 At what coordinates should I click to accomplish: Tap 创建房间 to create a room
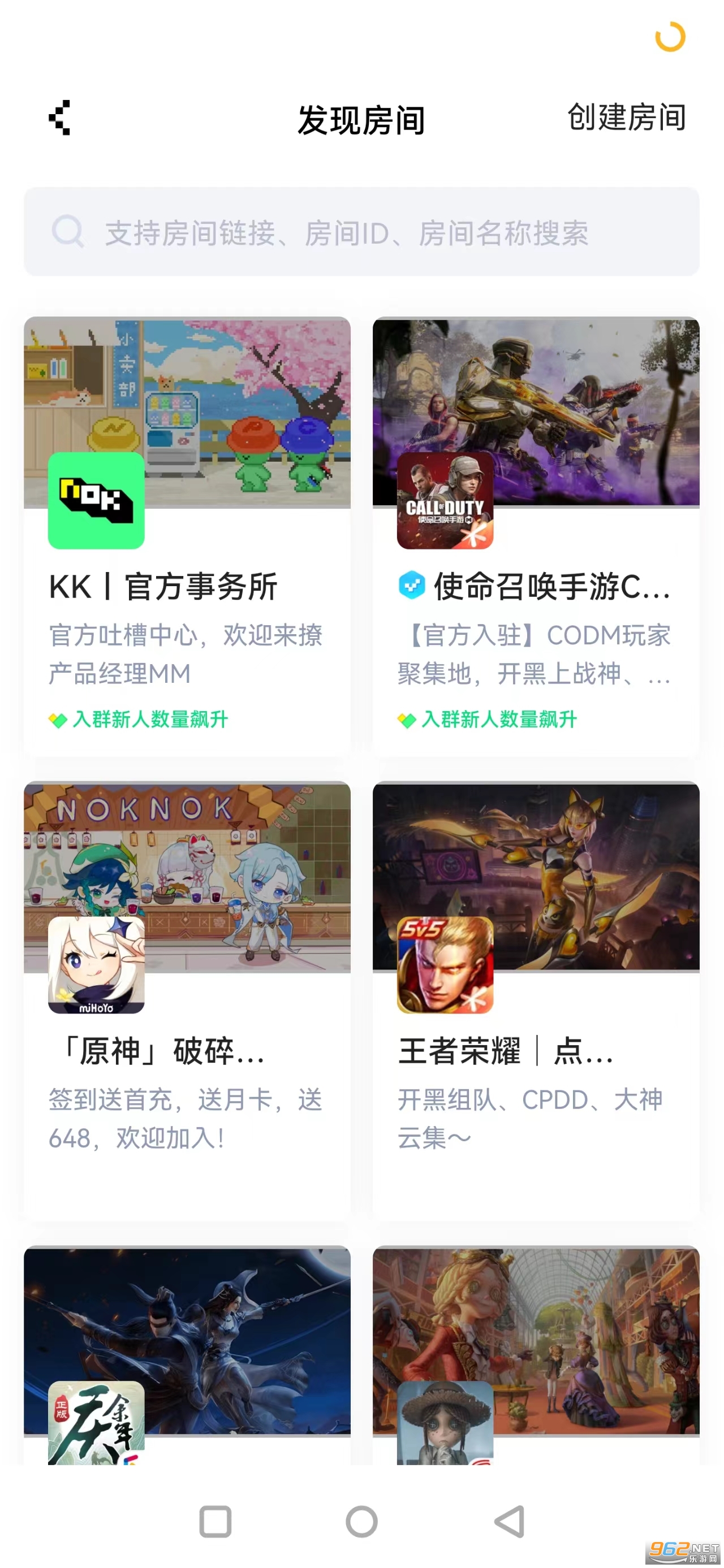point(626,117)
